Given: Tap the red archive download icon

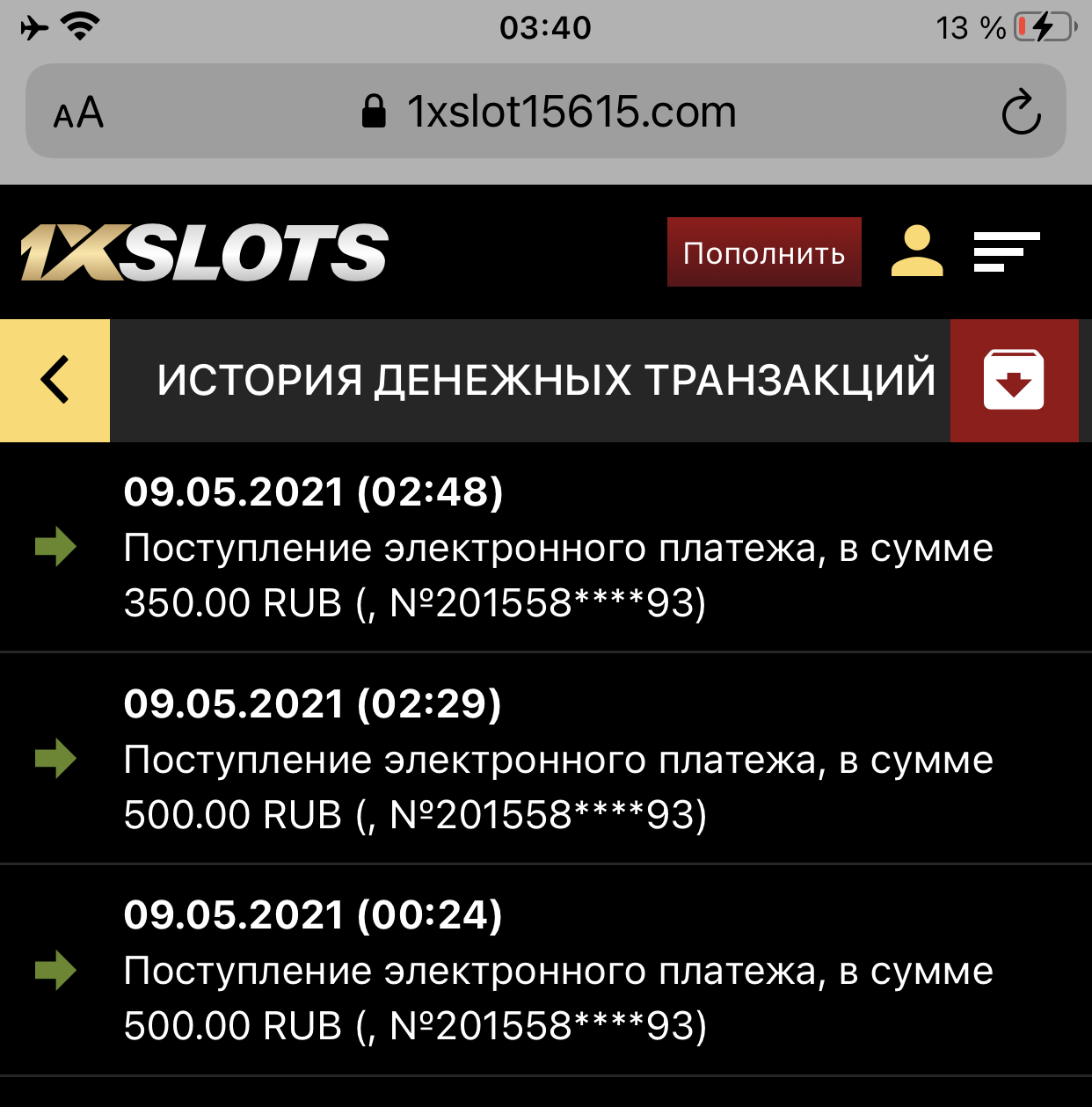Looking at the screenshot, I should click(x=1014, y=380).
